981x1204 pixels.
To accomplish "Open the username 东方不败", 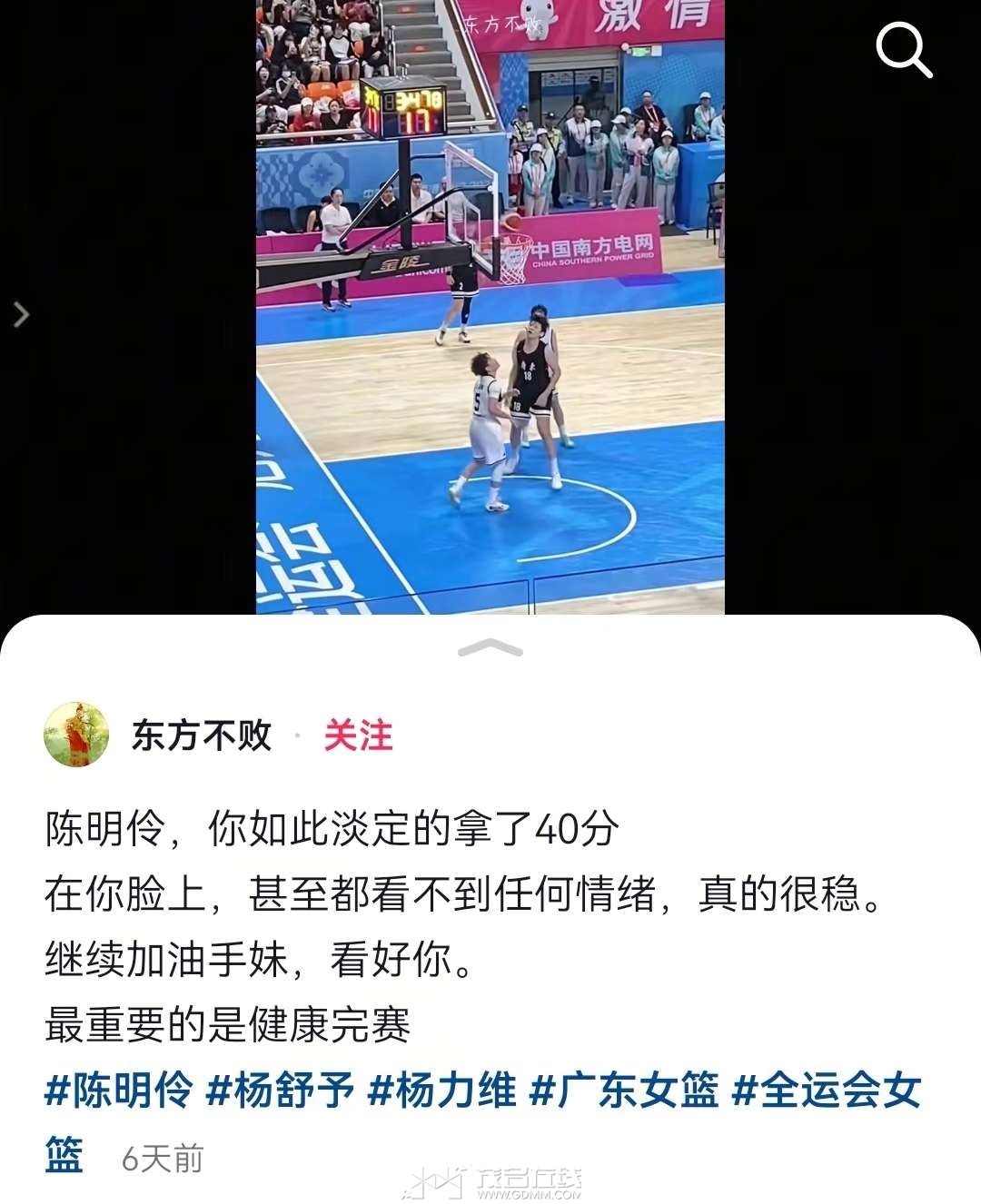I will [202, 735].
